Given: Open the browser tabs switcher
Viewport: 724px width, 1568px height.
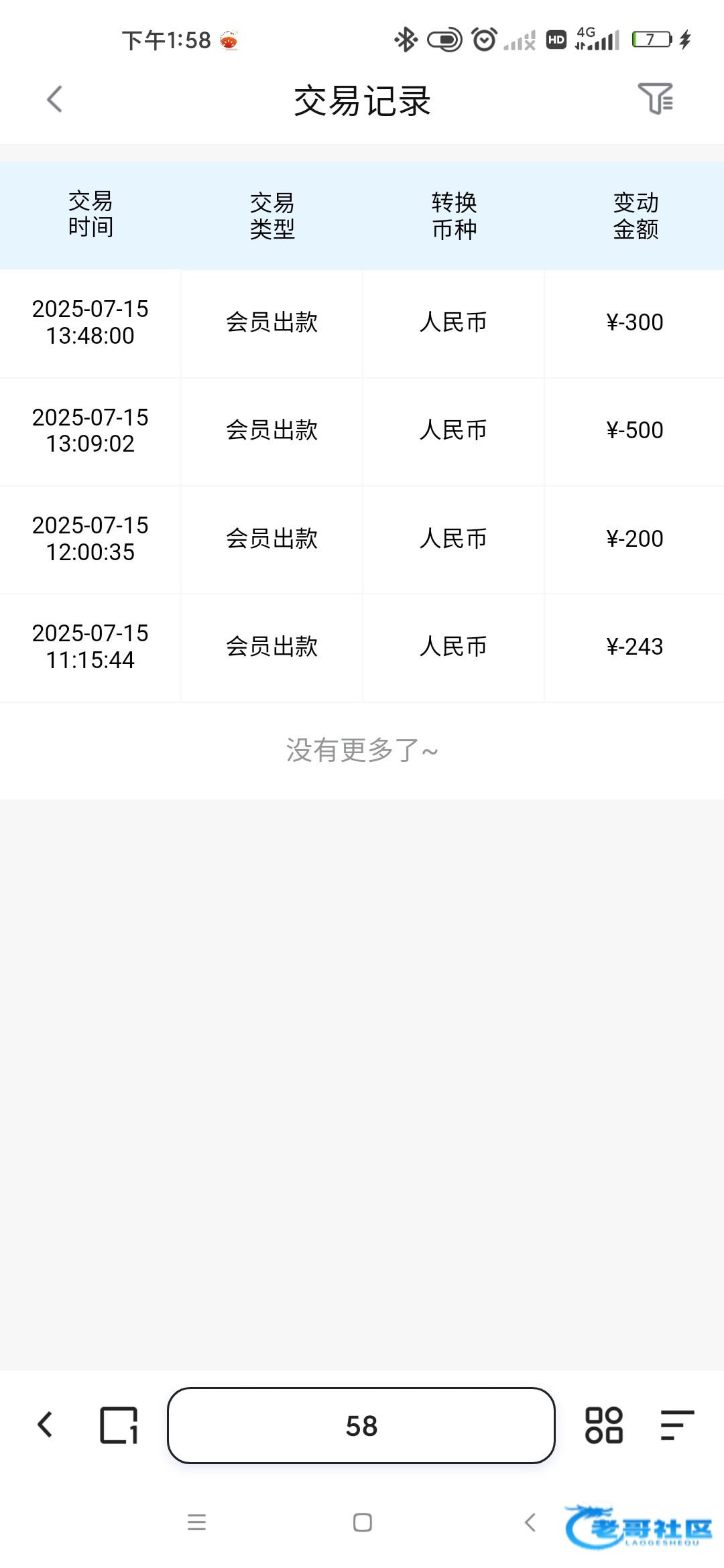Looking at the screenshot, I should coord(119,1425).
